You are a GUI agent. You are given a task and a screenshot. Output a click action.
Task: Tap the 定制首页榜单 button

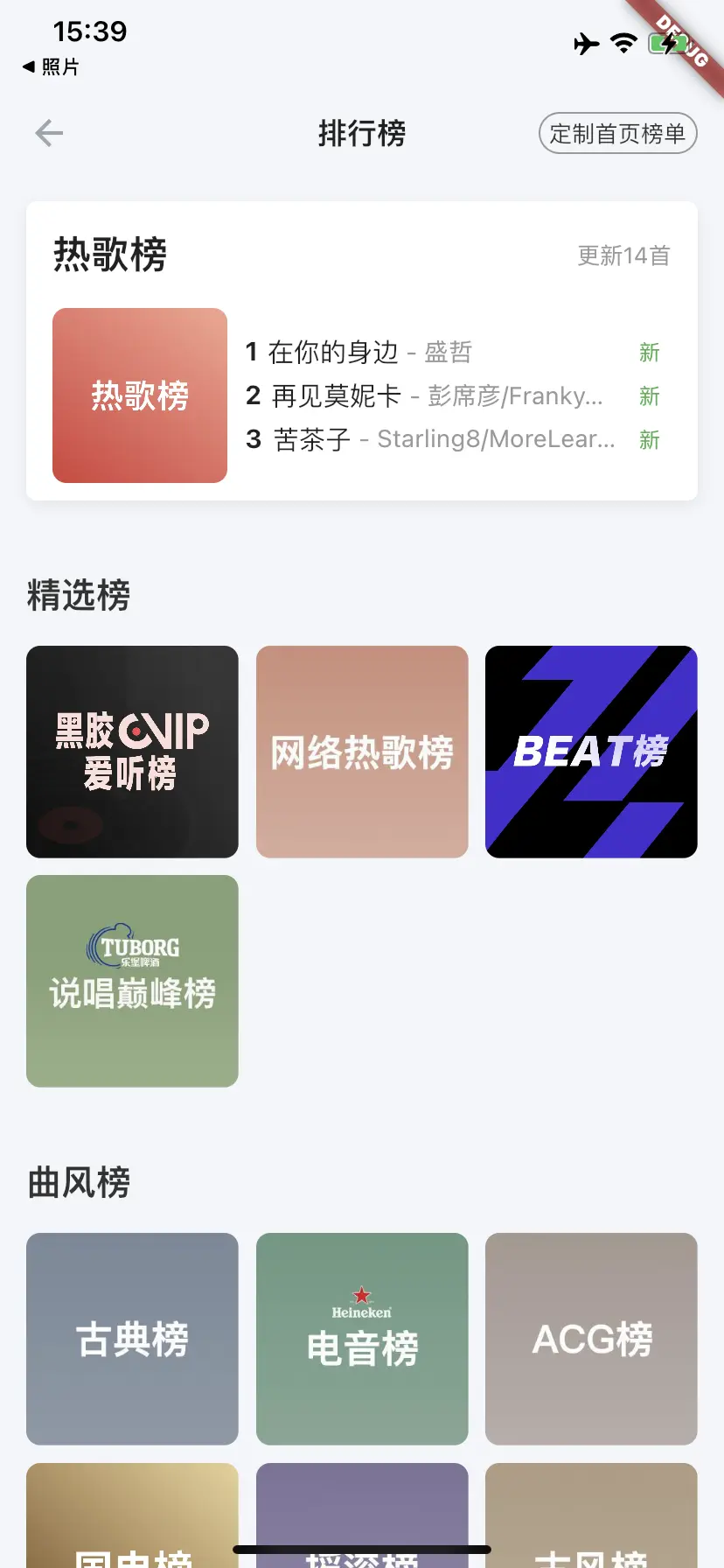point(617,133)
